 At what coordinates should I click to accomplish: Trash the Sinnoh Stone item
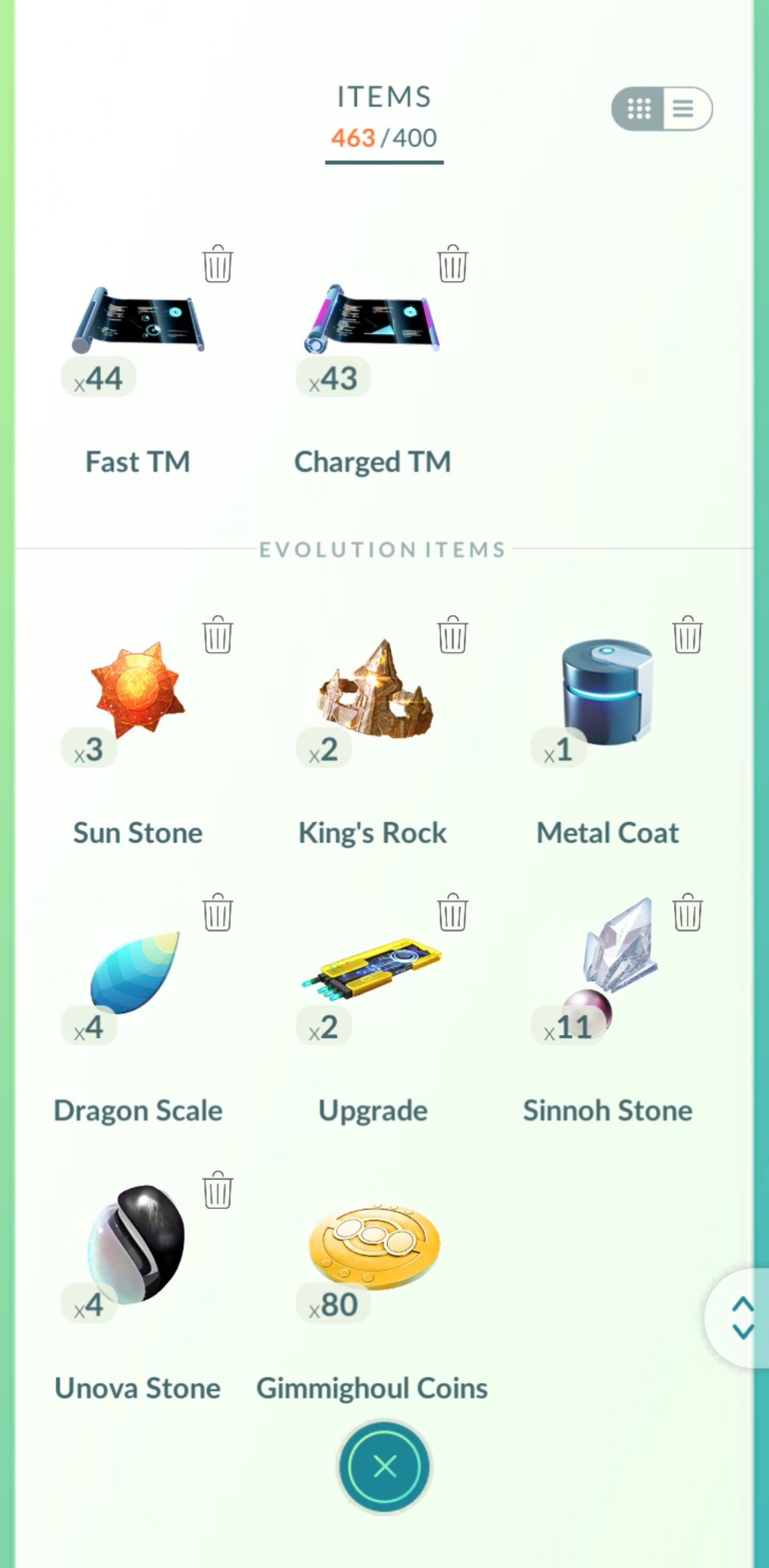[687, 912]
